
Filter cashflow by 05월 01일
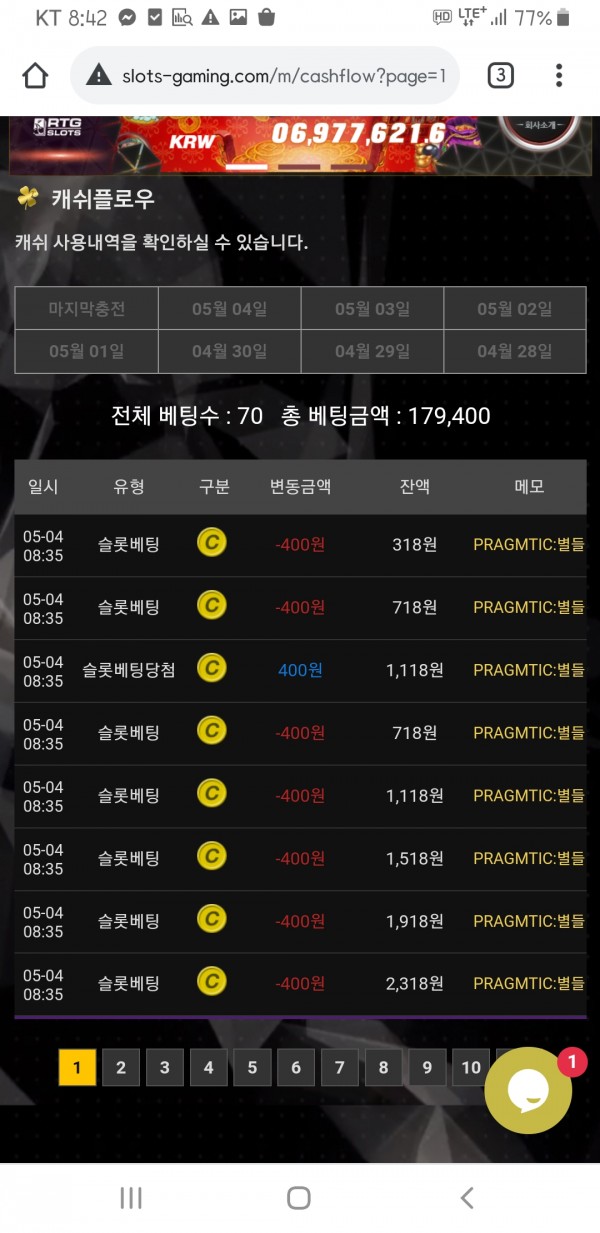coord(87,351)
